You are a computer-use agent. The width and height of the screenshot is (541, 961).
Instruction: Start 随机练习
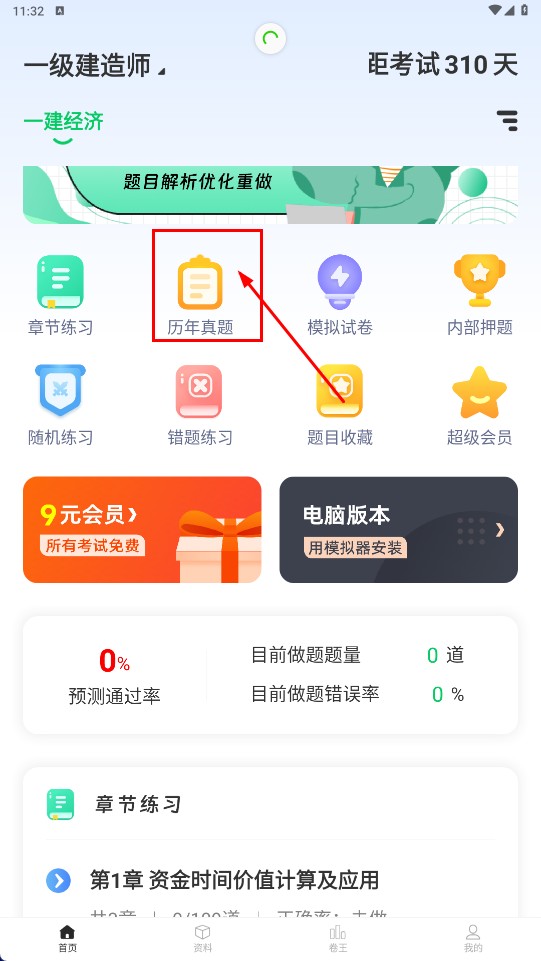(x=60, y=405)
